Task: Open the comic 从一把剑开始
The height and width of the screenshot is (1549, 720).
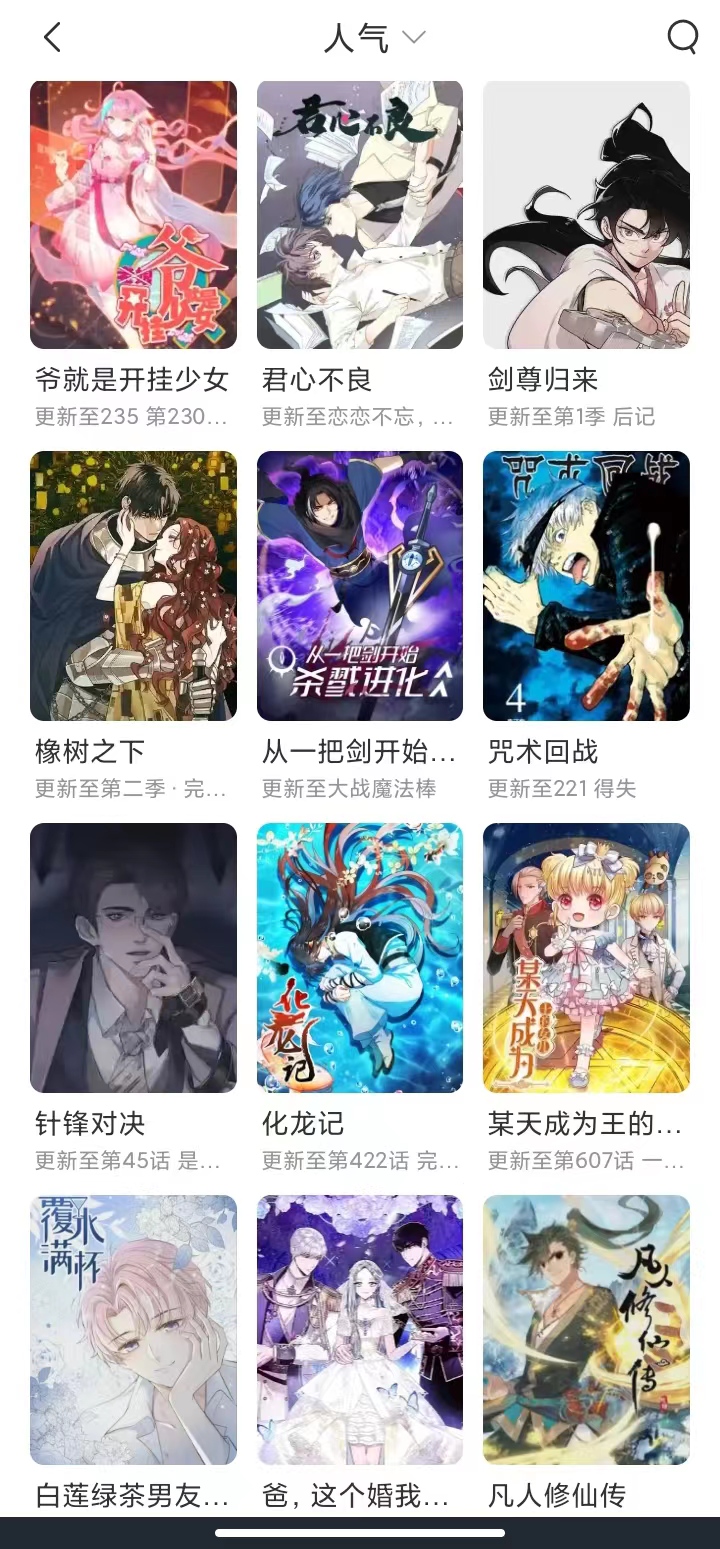Action: tap(360, 586)
